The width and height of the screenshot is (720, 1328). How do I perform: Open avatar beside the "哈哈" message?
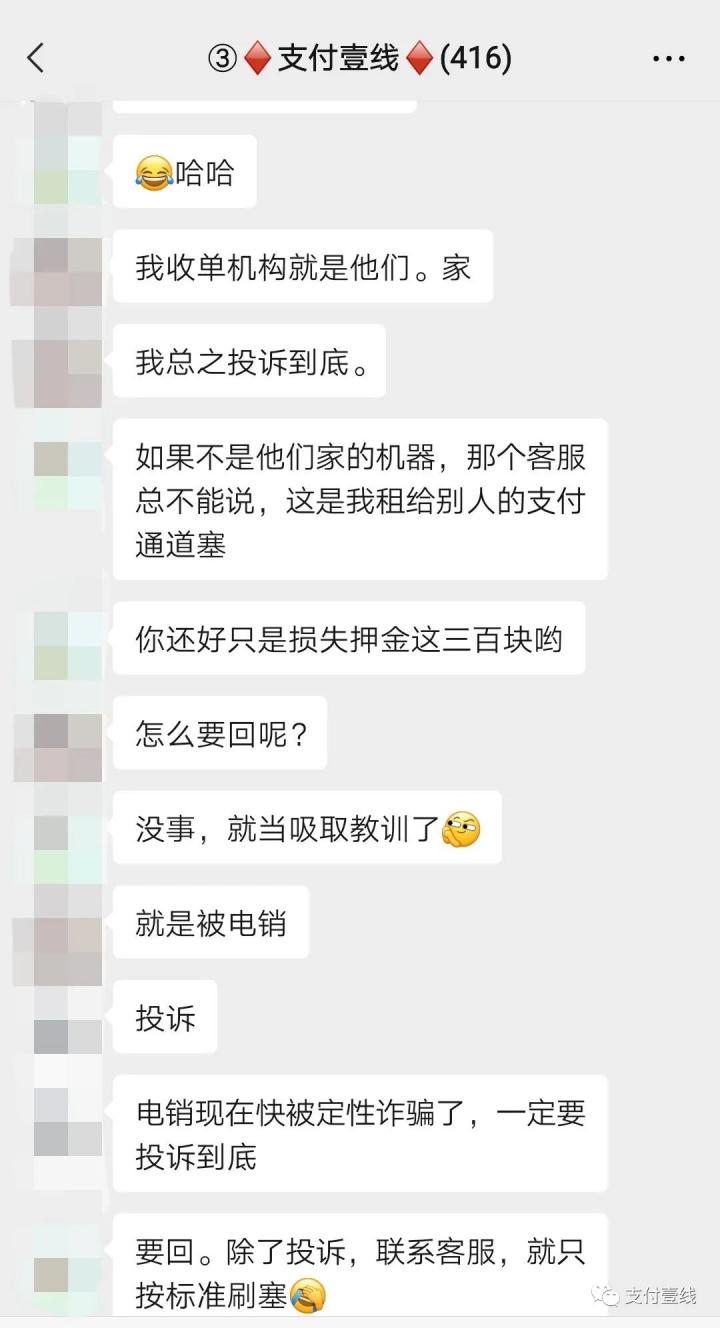pos(67,170)
